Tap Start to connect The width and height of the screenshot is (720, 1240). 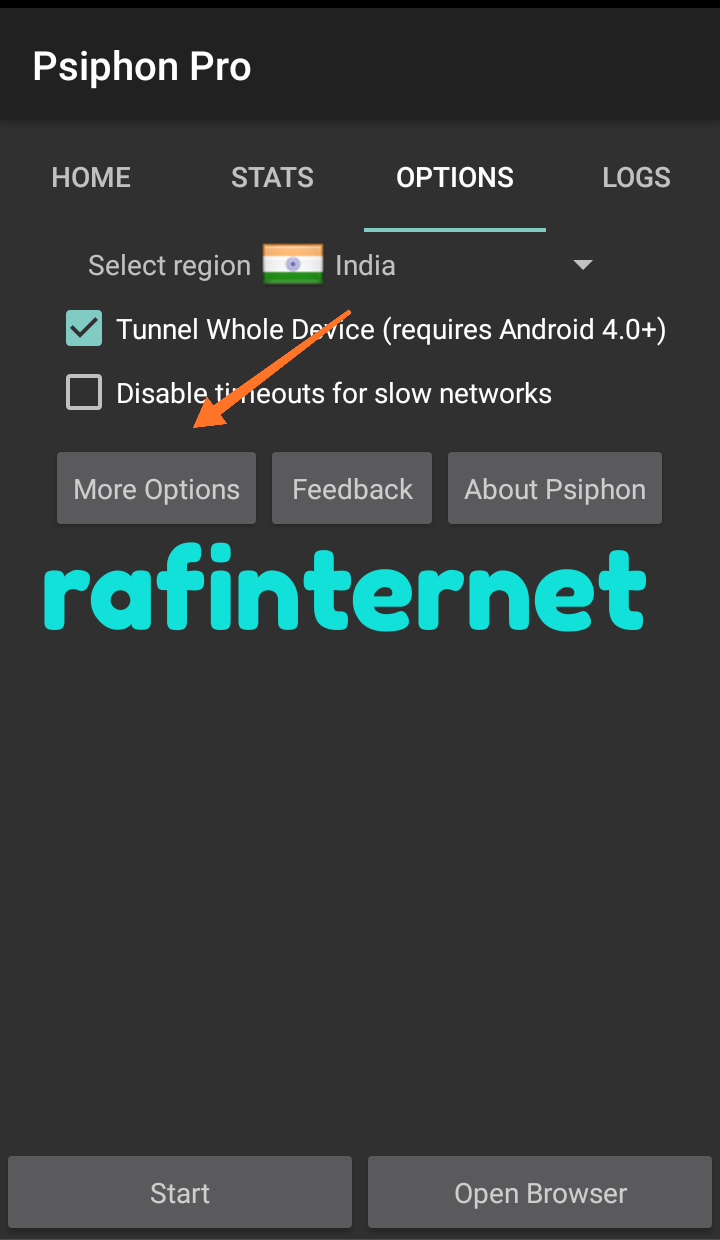point(180,1192)
